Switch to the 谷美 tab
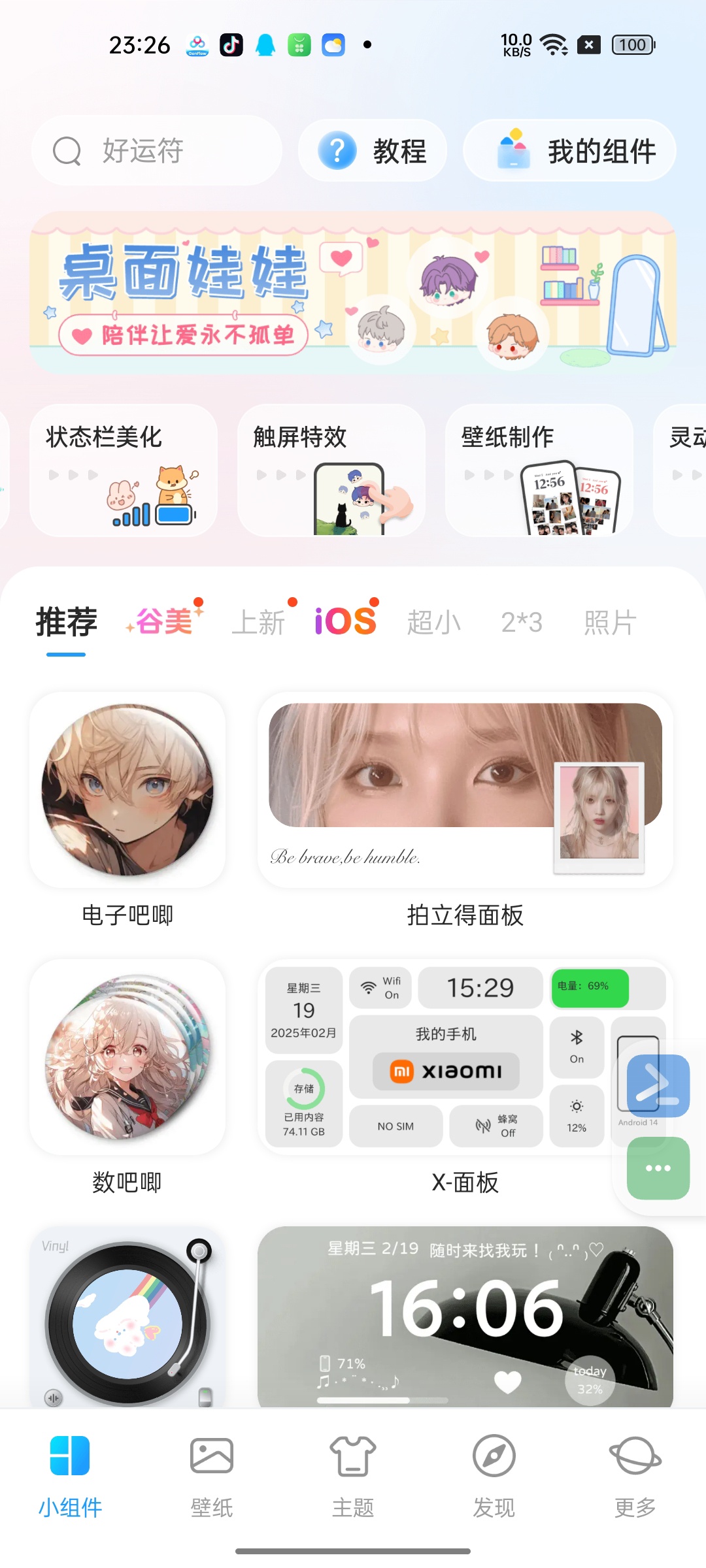Screen dimensions: 706x1568 [163, 621]
